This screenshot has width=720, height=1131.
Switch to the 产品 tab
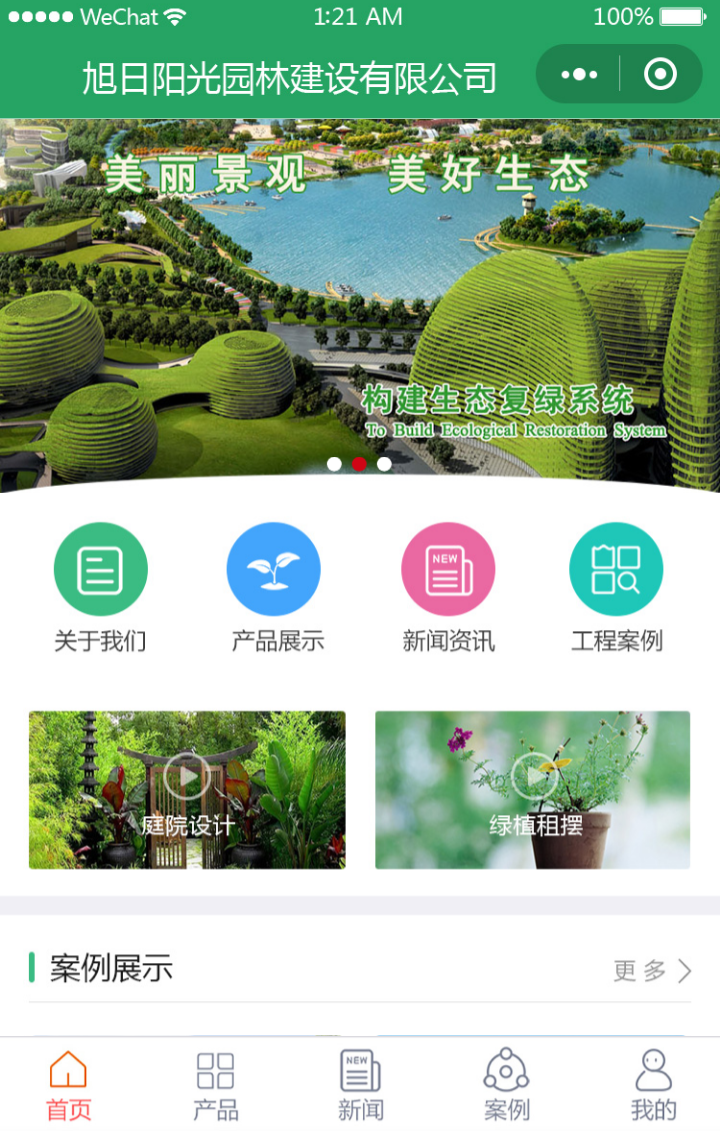coord(215,1086)
